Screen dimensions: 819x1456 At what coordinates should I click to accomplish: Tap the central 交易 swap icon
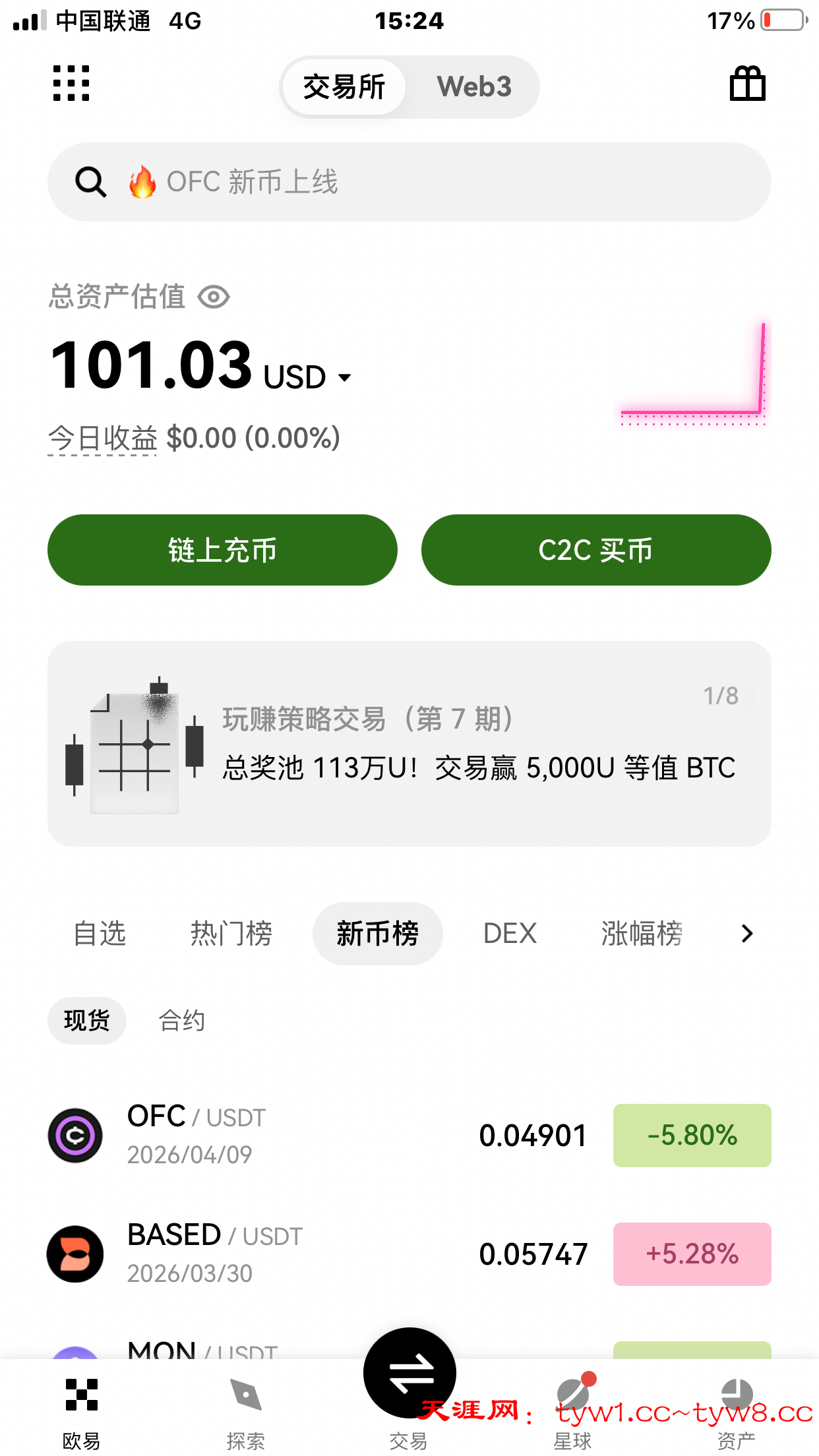pyautogui.click(x=409, y=1372)
